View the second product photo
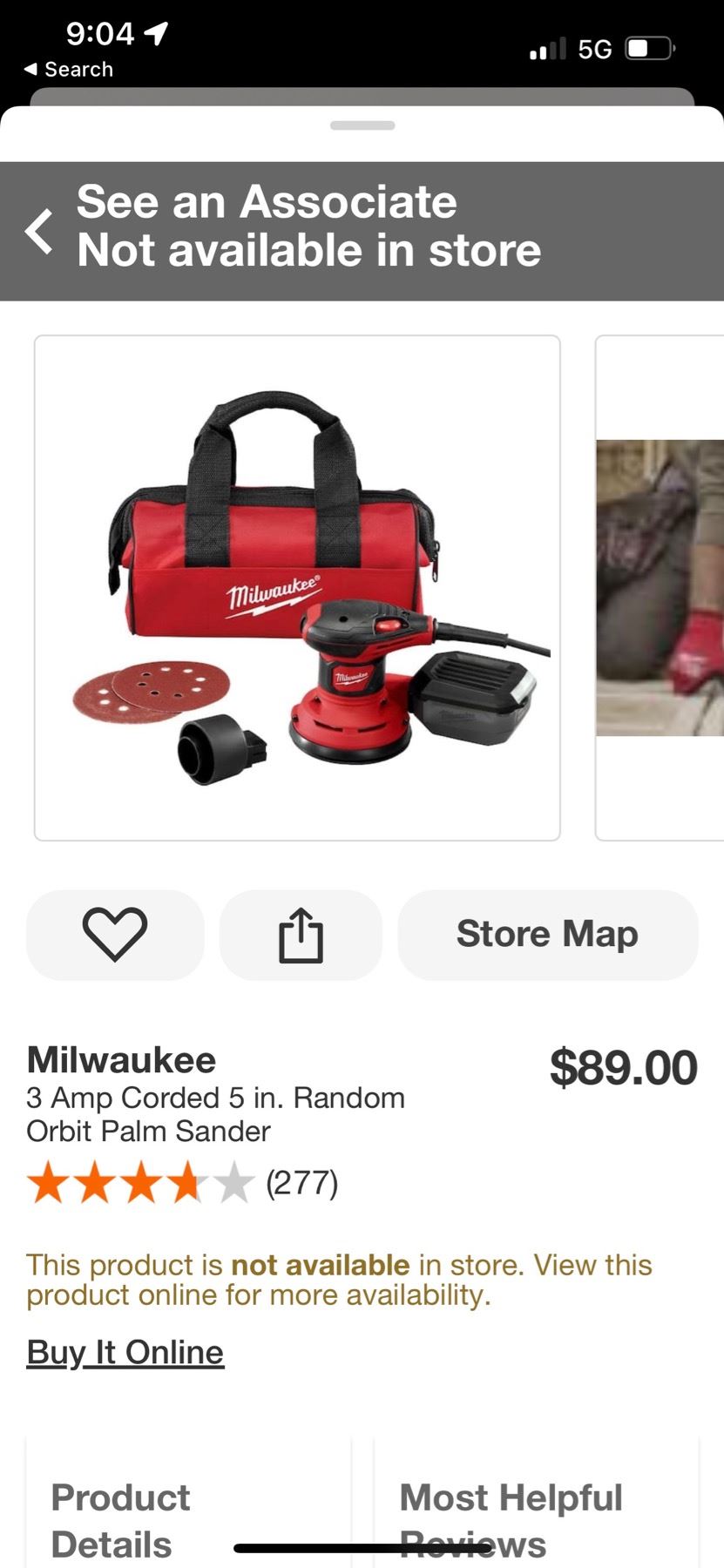Image resolution: width=724 pixels, height=1568 pixels. pos(660,588)
